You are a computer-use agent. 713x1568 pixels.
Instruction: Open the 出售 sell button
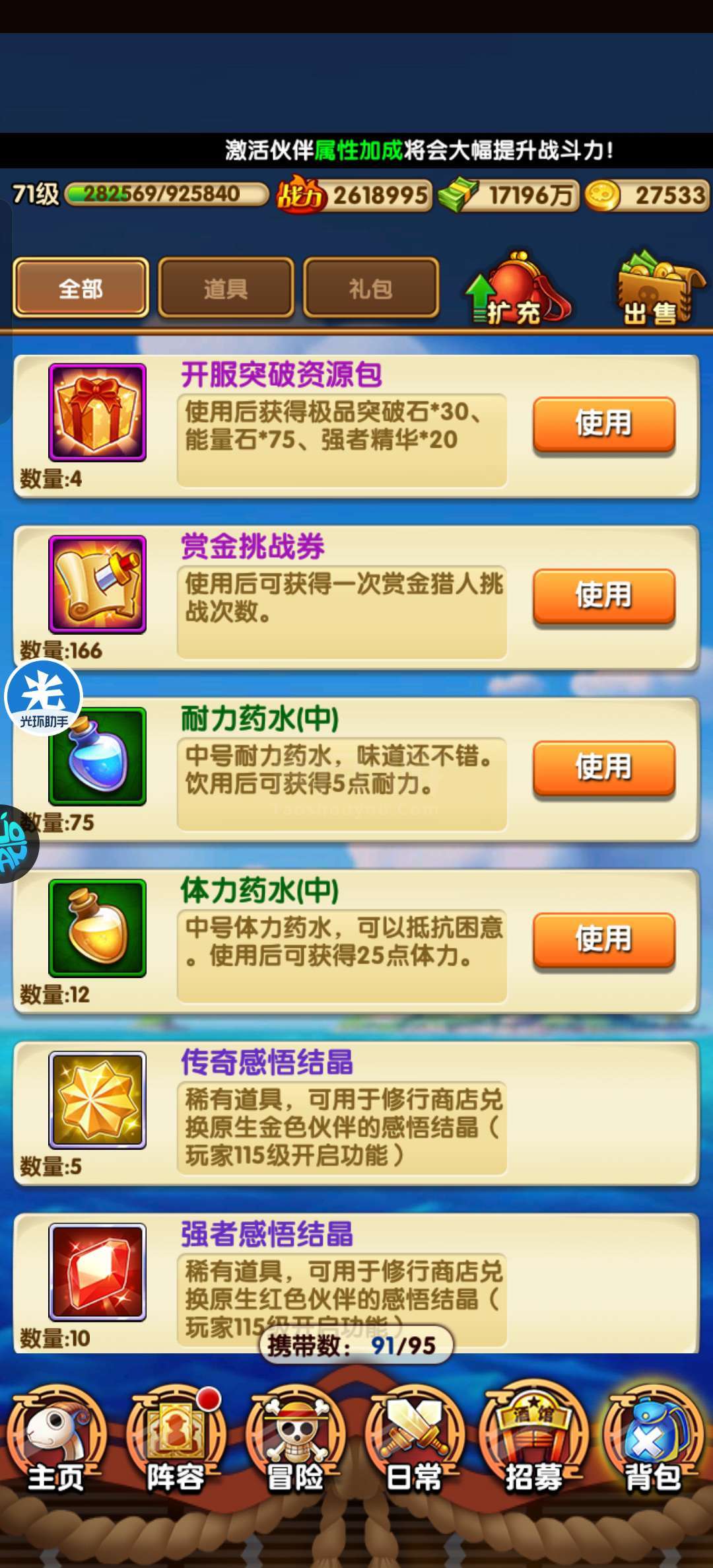(x=659, y=289)
